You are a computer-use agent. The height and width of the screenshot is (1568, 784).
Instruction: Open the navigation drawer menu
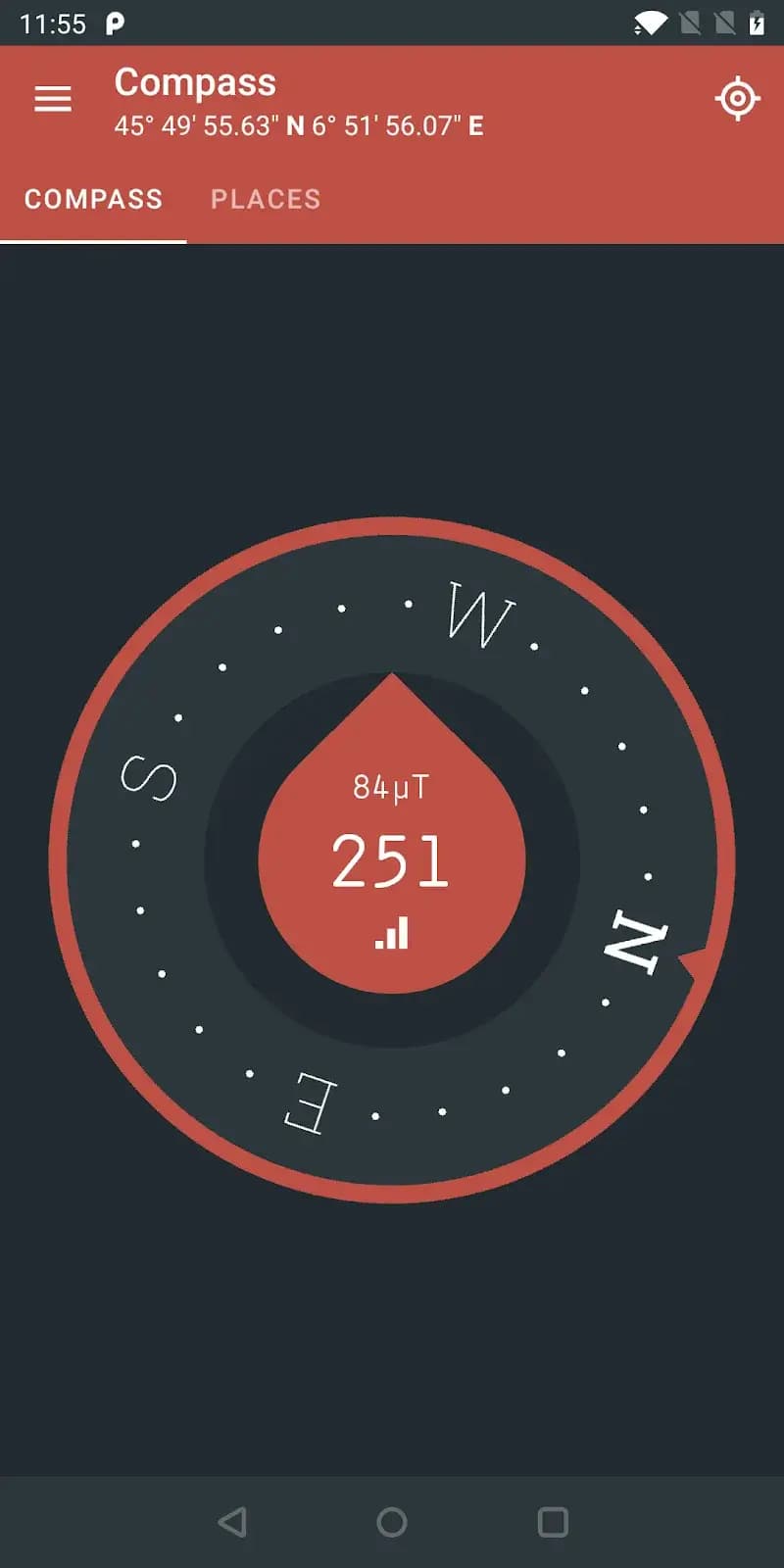pyautogui.click(x=52, y=98)
